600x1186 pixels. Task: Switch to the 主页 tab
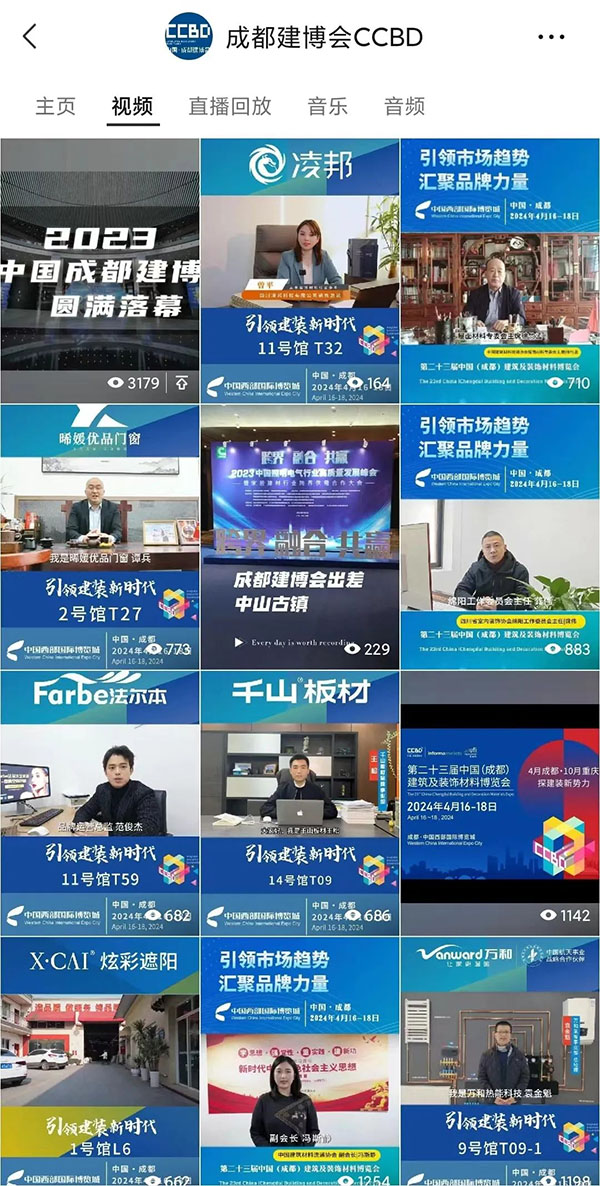[55, 106]
